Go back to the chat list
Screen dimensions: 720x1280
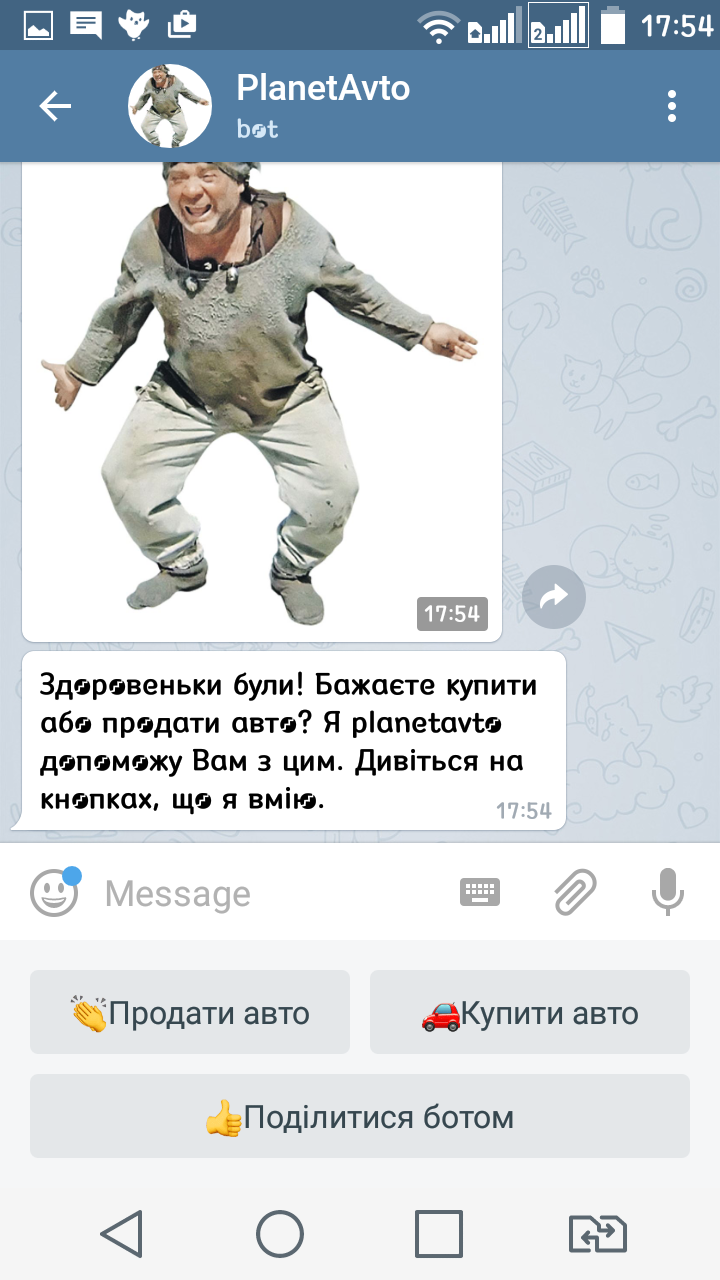(x=55, y=106)
